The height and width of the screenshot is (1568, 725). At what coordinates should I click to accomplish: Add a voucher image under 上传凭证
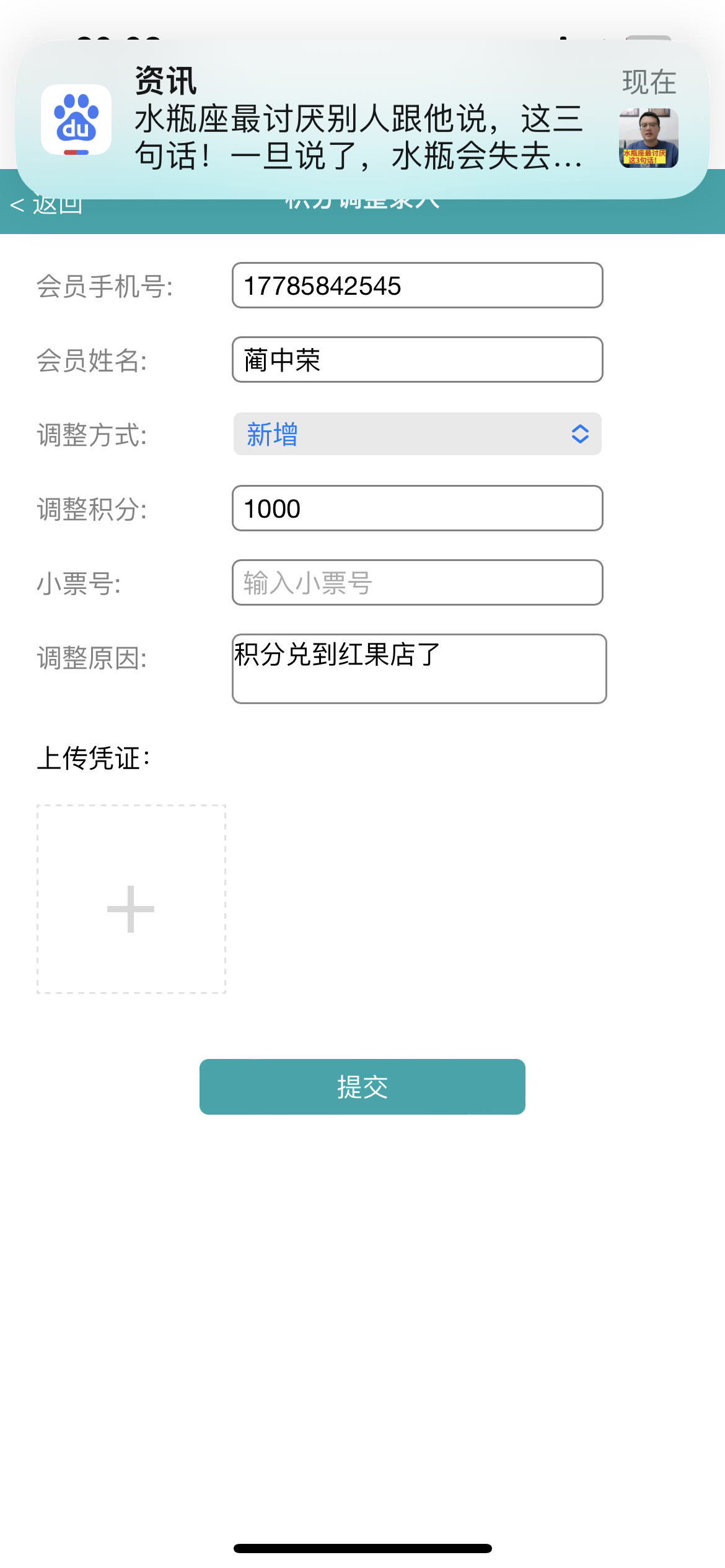(131, 899)
